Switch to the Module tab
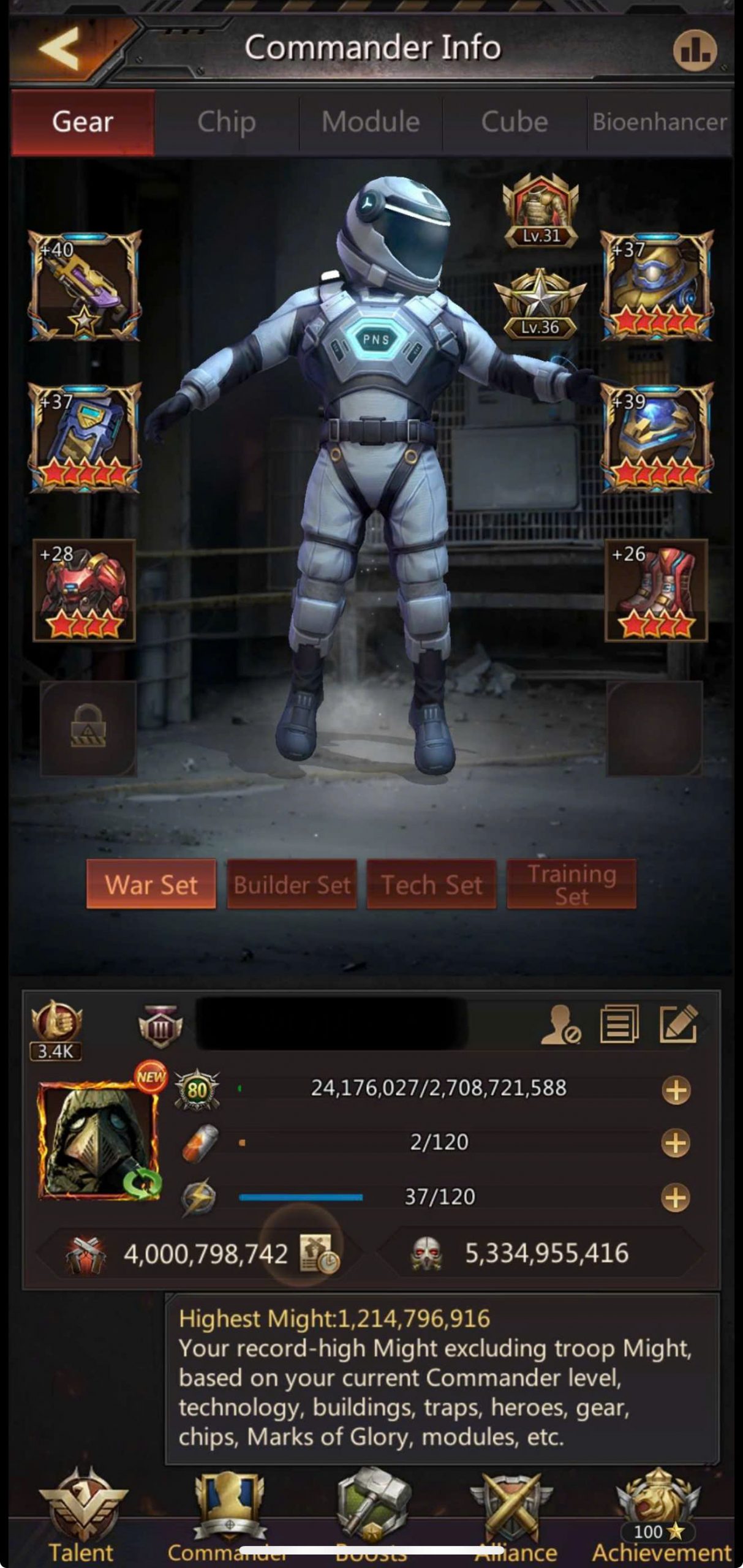 coord(371,122)
